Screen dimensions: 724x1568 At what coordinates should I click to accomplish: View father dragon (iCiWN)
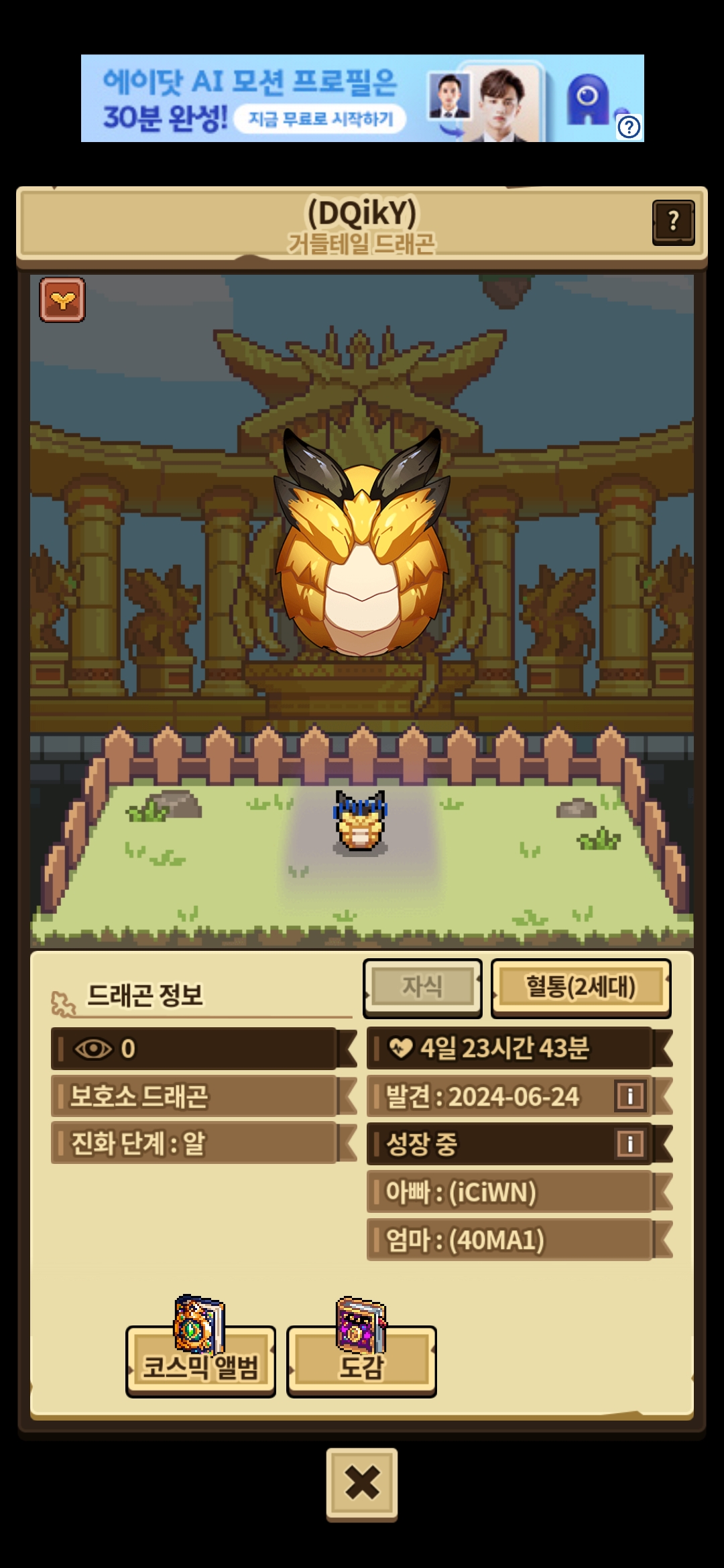(x=509, y=1192)
